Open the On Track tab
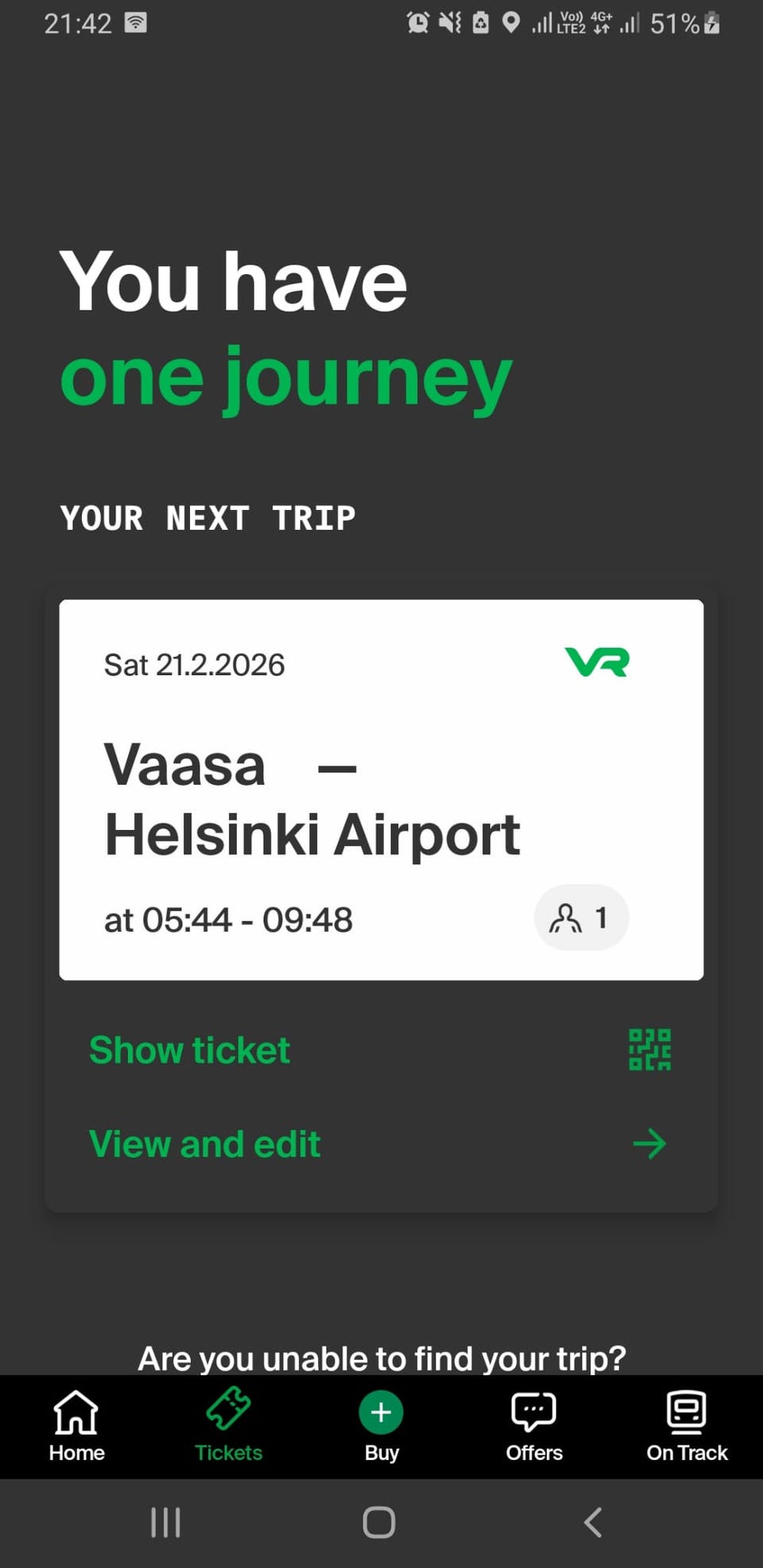The image size is (763, 1568). coord(687,1427)
